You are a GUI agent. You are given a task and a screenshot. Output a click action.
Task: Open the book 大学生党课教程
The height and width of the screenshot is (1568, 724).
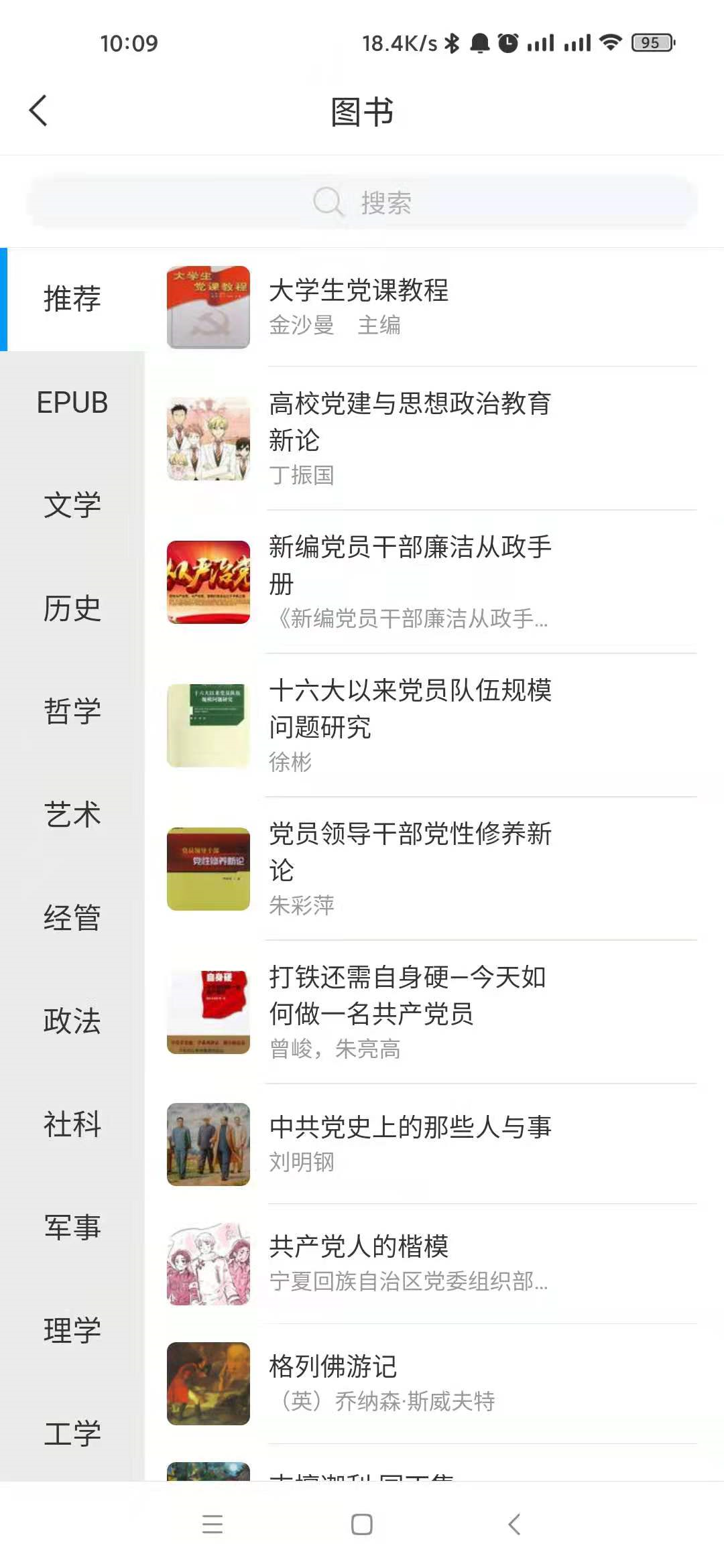359,291
